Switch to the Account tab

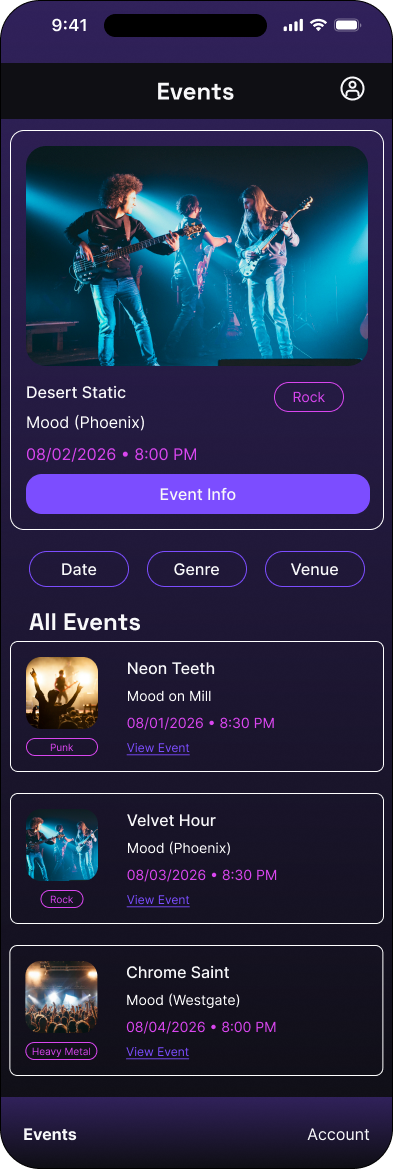point(339,1134)
